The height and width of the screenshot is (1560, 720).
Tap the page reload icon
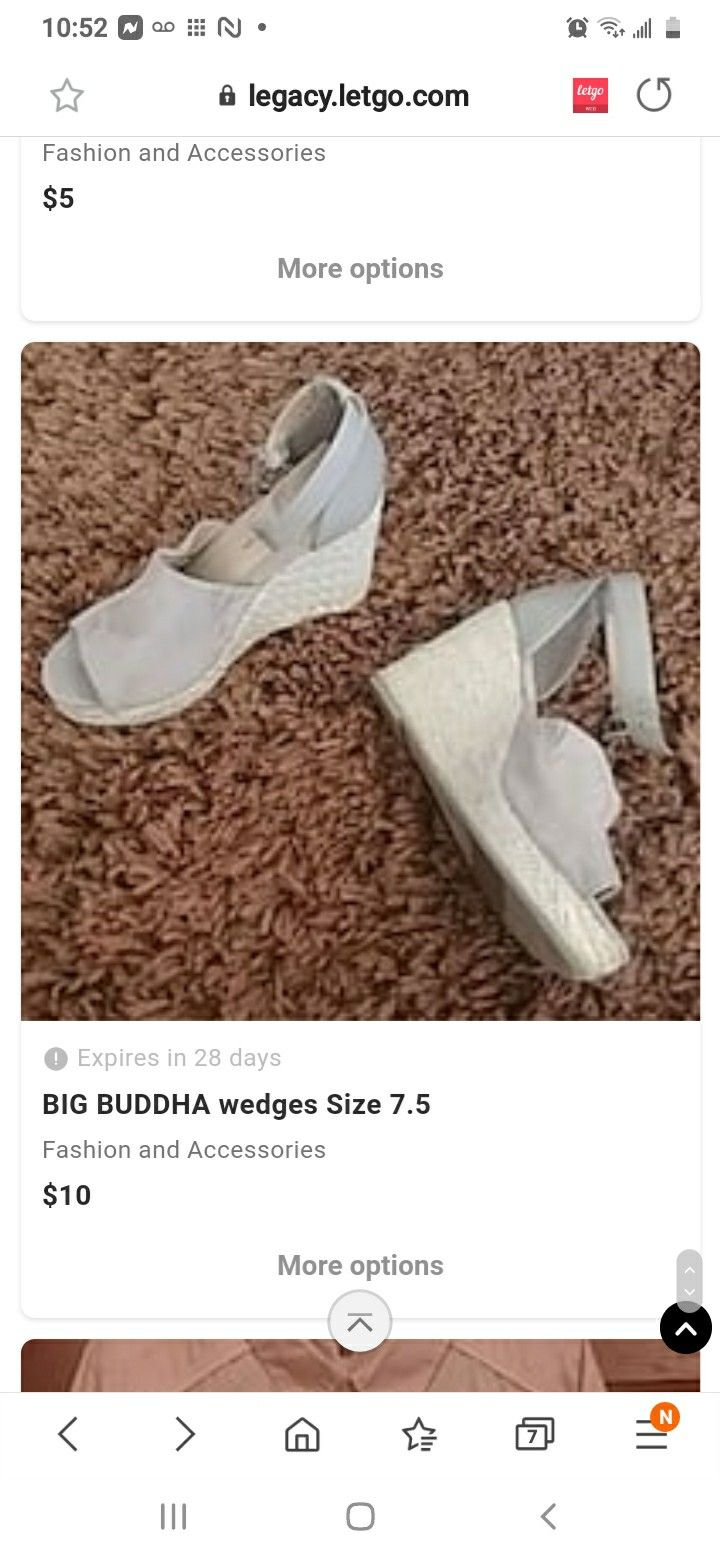[654, 95]
